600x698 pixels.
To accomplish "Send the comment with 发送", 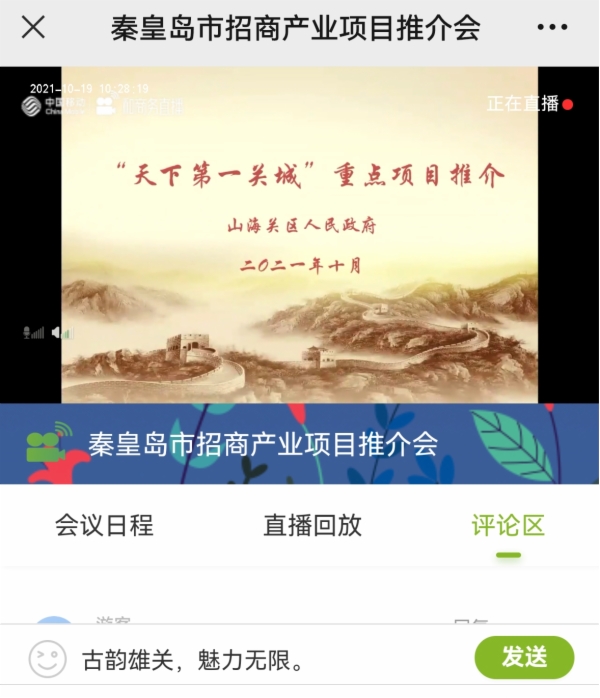I will 524,658.
